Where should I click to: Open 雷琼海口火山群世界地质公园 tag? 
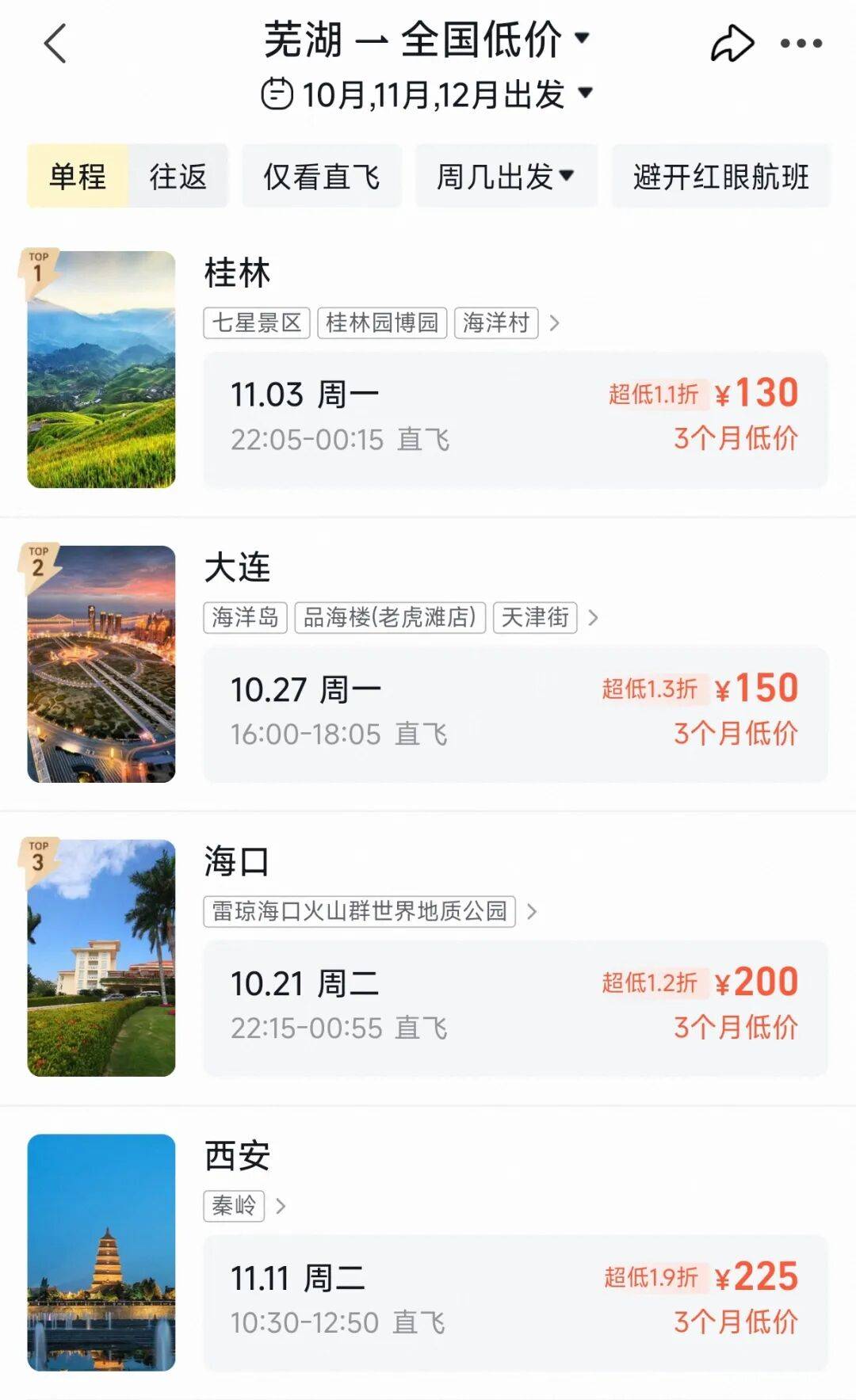click(359, 911)
